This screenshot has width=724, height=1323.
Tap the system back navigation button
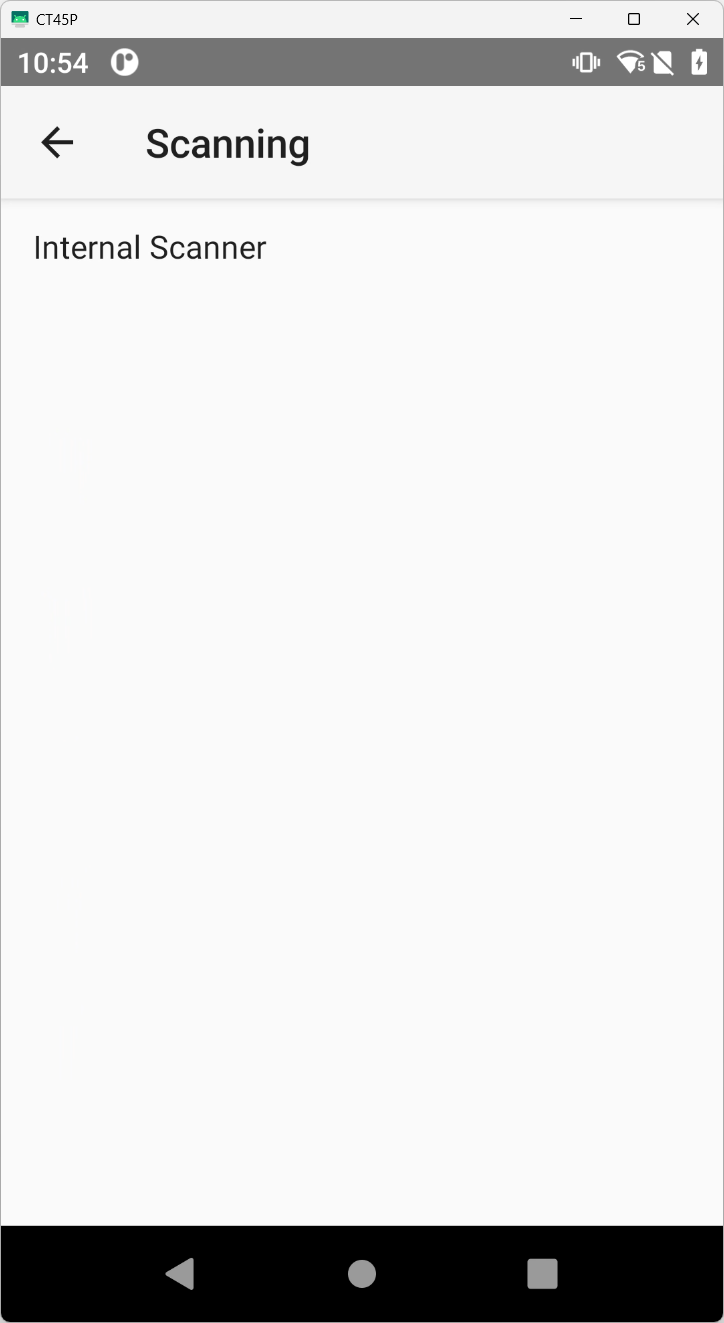[x=180, y=1273]
